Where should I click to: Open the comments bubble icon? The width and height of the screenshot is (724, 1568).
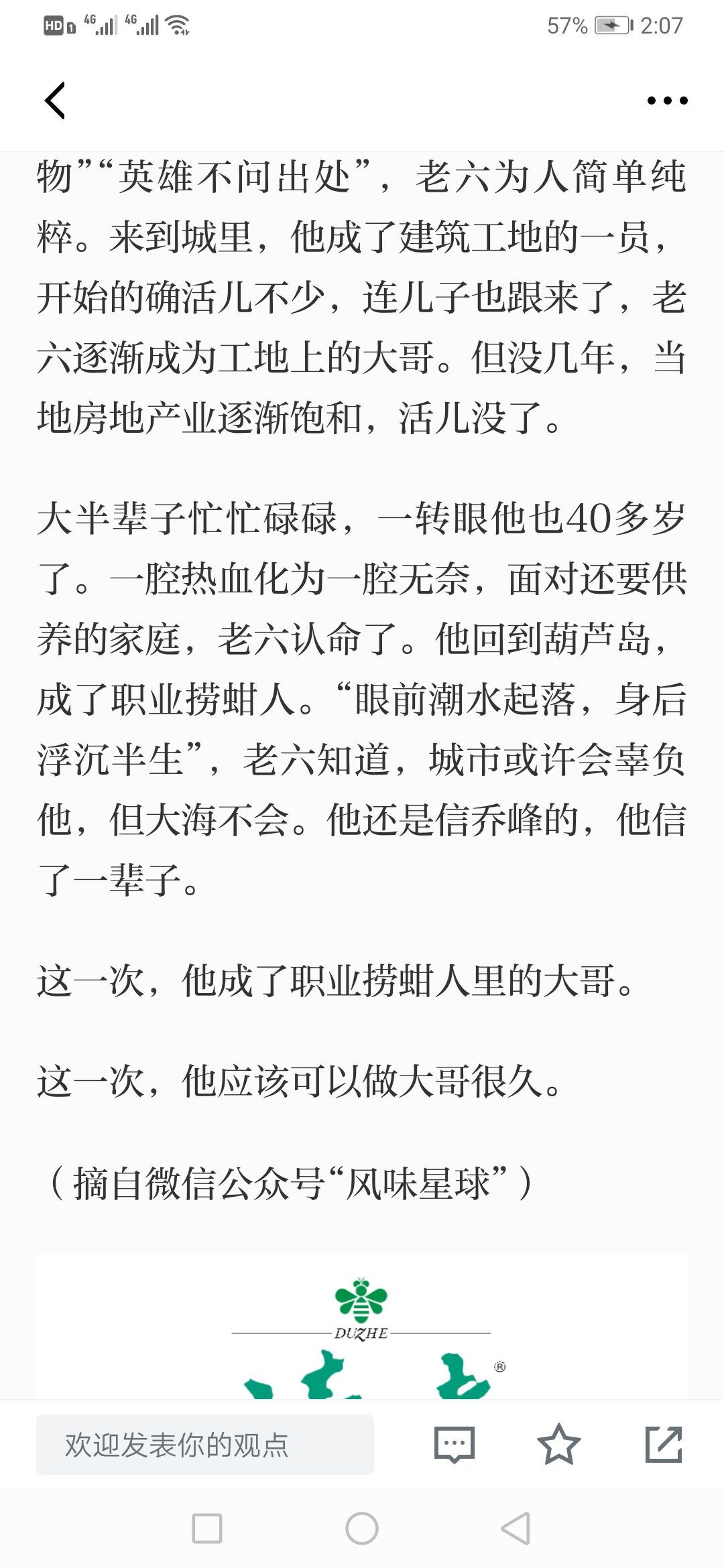(455, 1445)
